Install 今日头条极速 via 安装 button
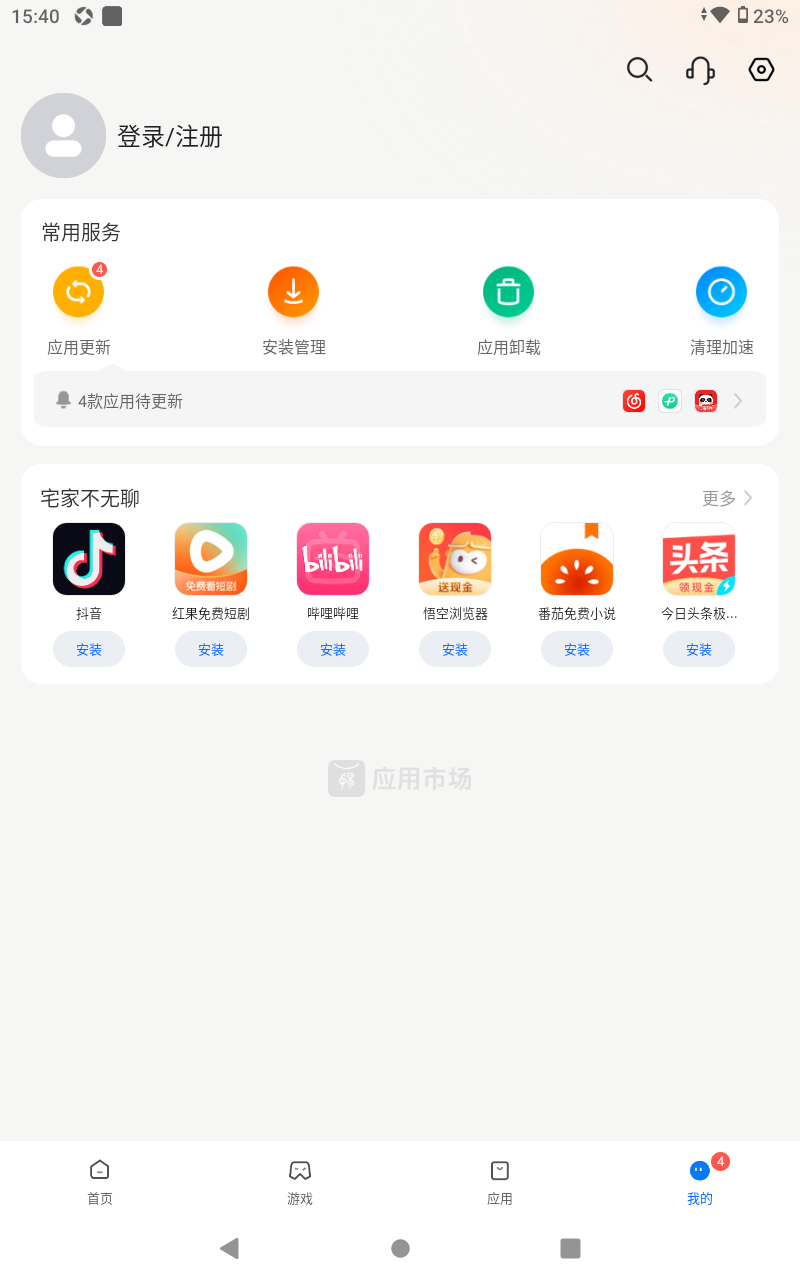This screenshot has height=1280, width=800. tap(698, 649)
